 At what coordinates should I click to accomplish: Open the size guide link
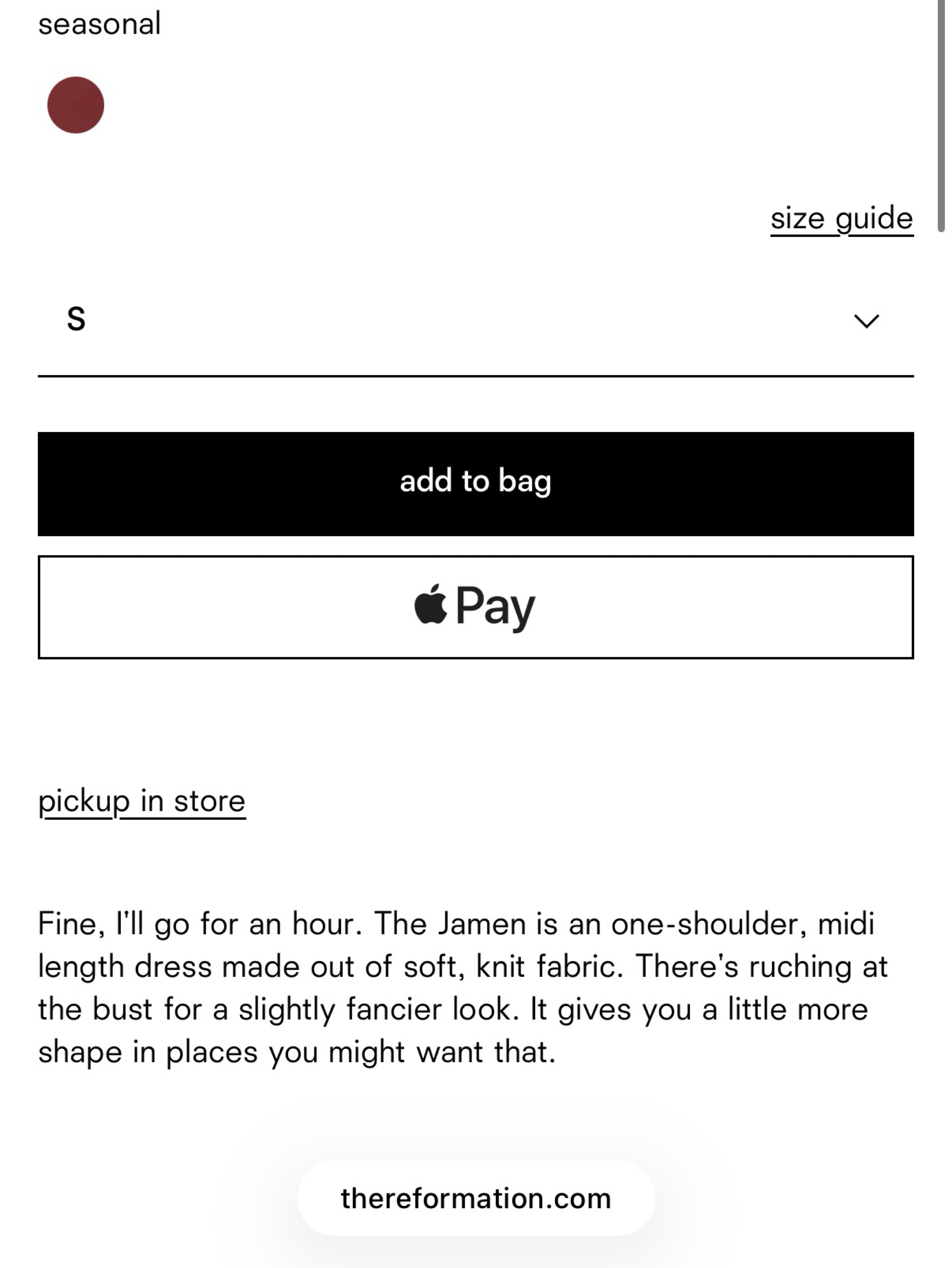click(x=841, y=219)
